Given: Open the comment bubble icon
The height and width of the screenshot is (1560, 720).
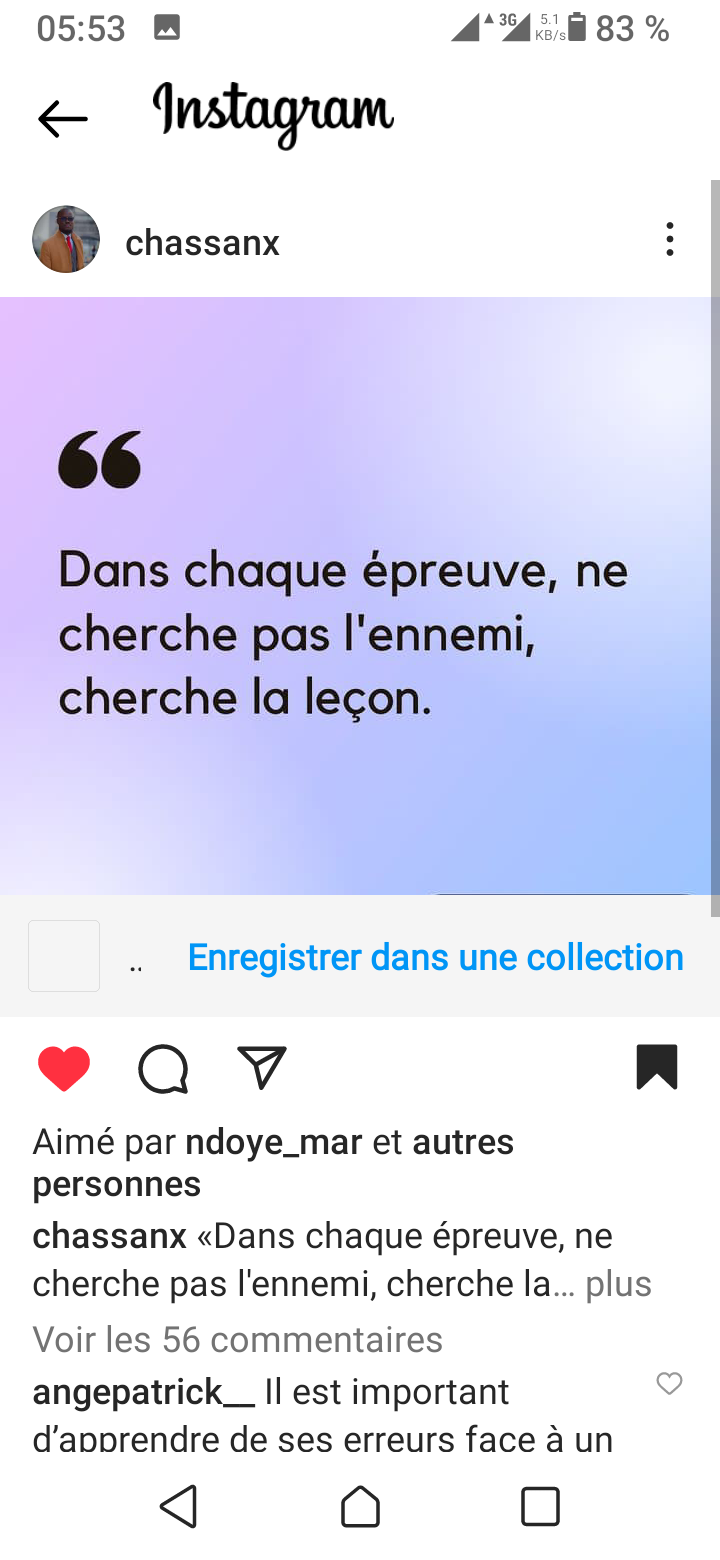Looking at the screenshot, I should [163, 1068].
